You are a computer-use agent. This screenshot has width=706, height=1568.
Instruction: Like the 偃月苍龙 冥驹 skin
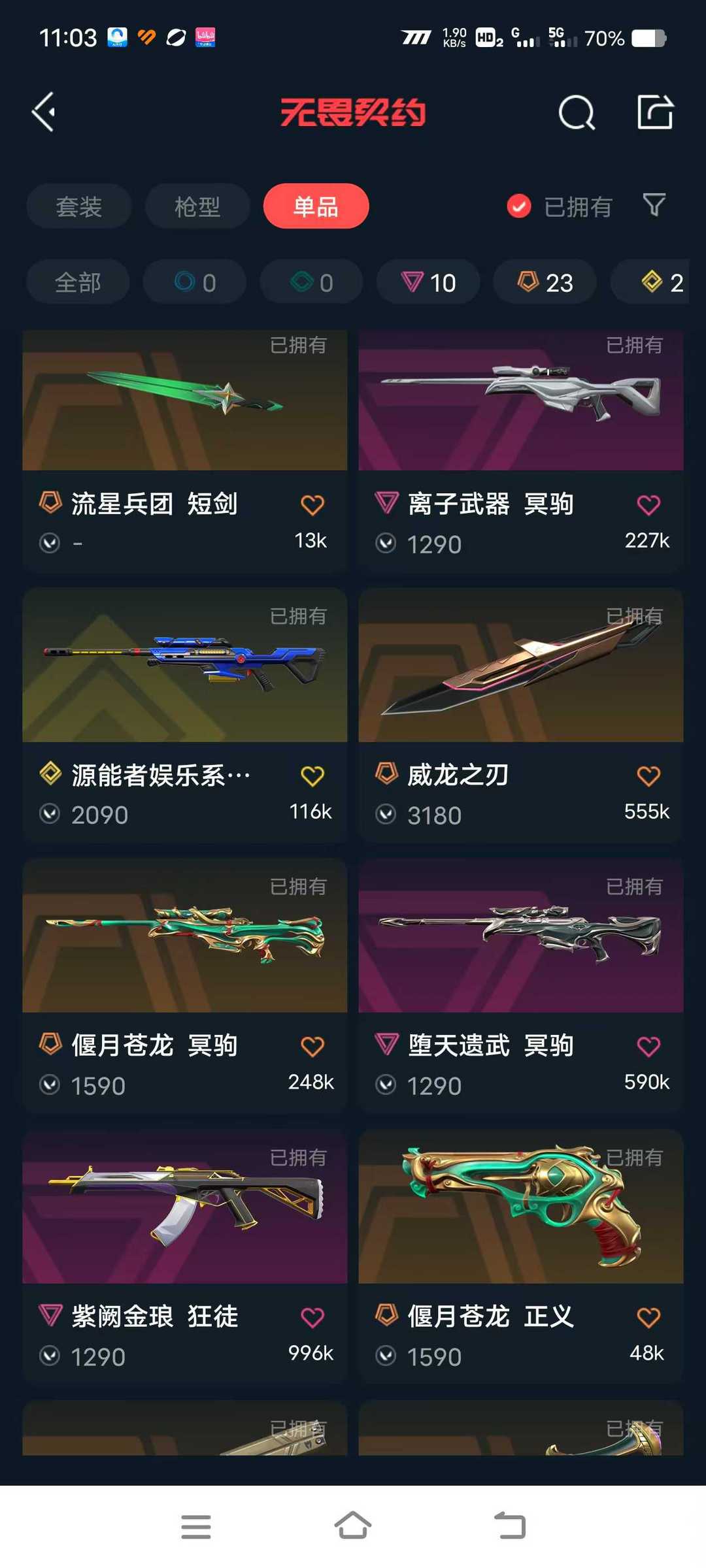click(x=312, y=1046)
